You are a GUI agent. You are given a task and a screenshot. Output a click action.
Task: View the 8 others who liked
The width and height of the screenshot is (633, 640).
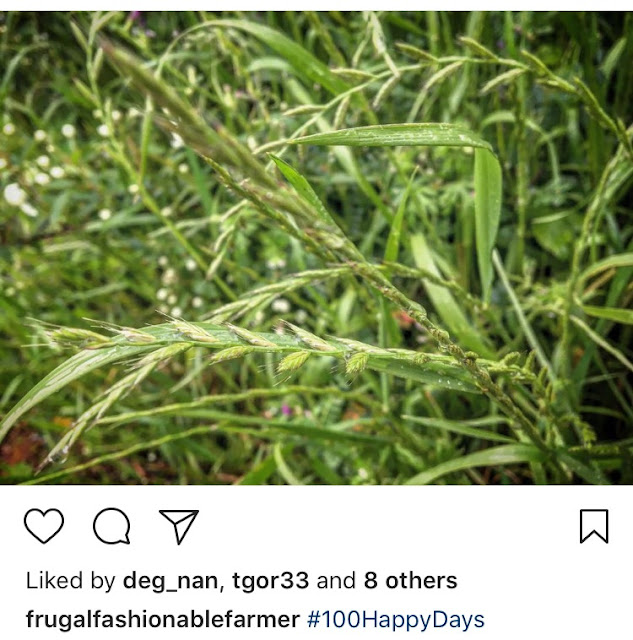point(411,581)
